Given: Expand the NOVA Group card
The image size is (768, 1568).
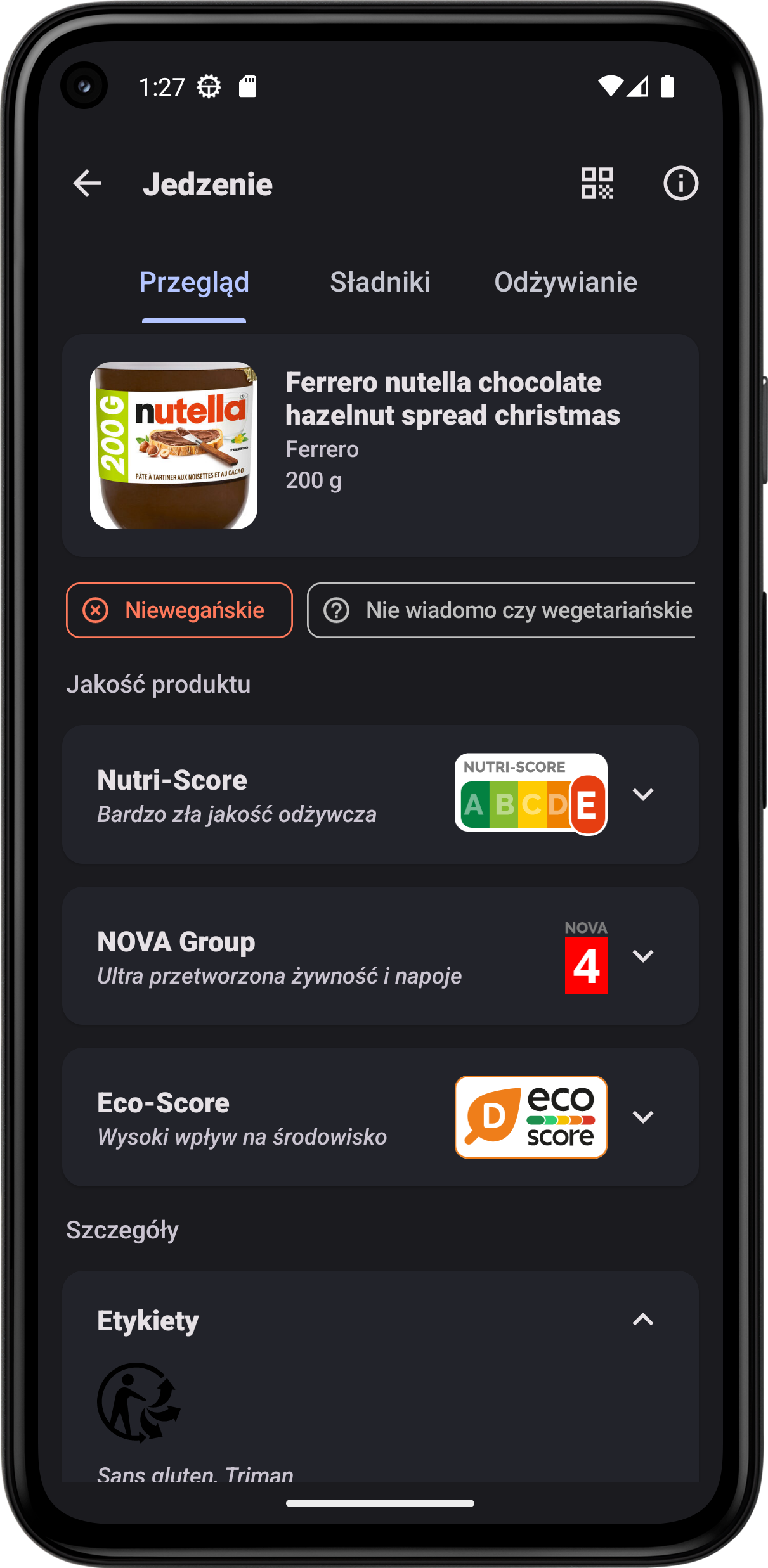Looking at the screenshot, I should (x=642, y=956).
